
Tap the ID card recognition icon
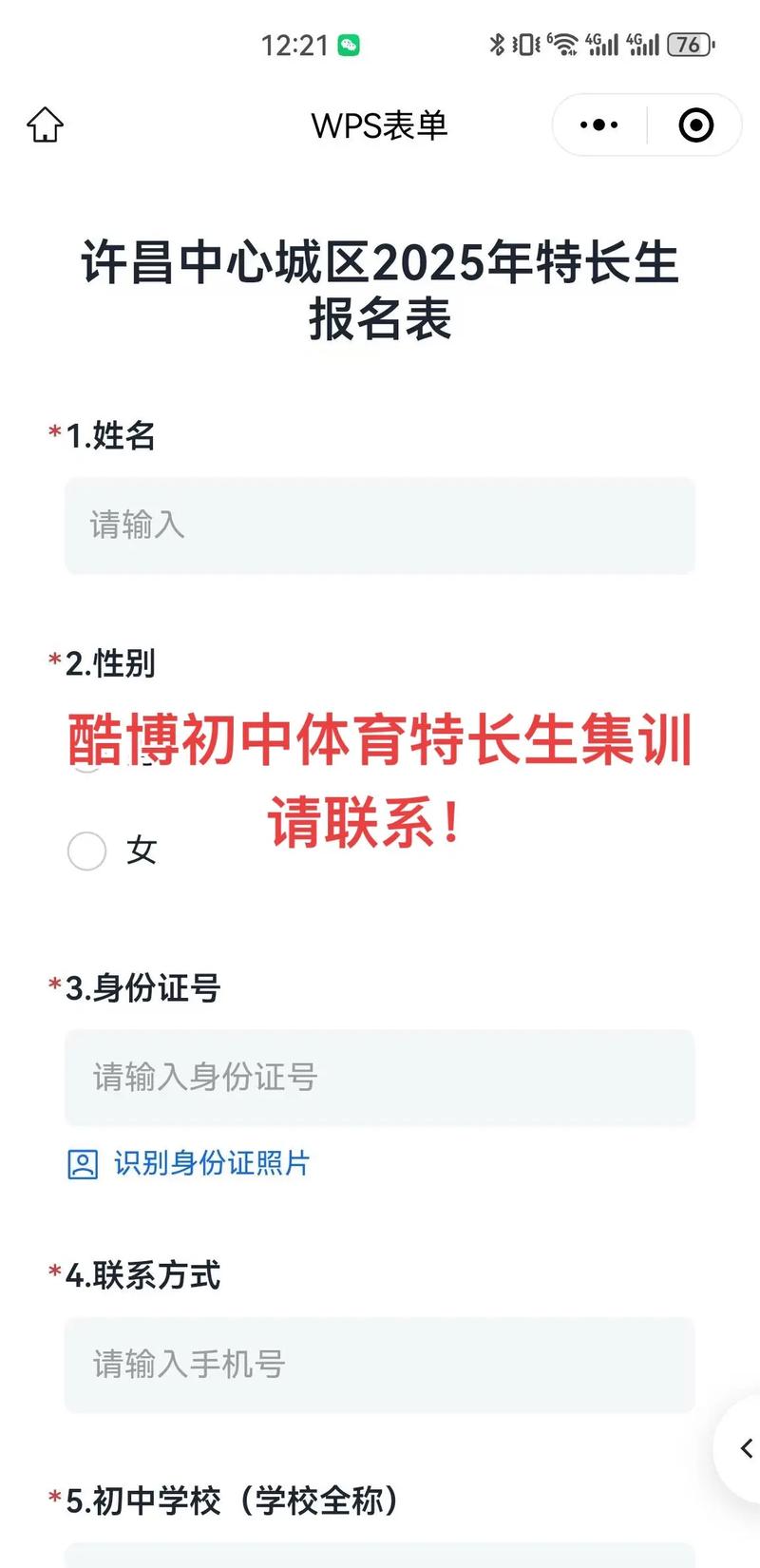[x=83, y=1163]
